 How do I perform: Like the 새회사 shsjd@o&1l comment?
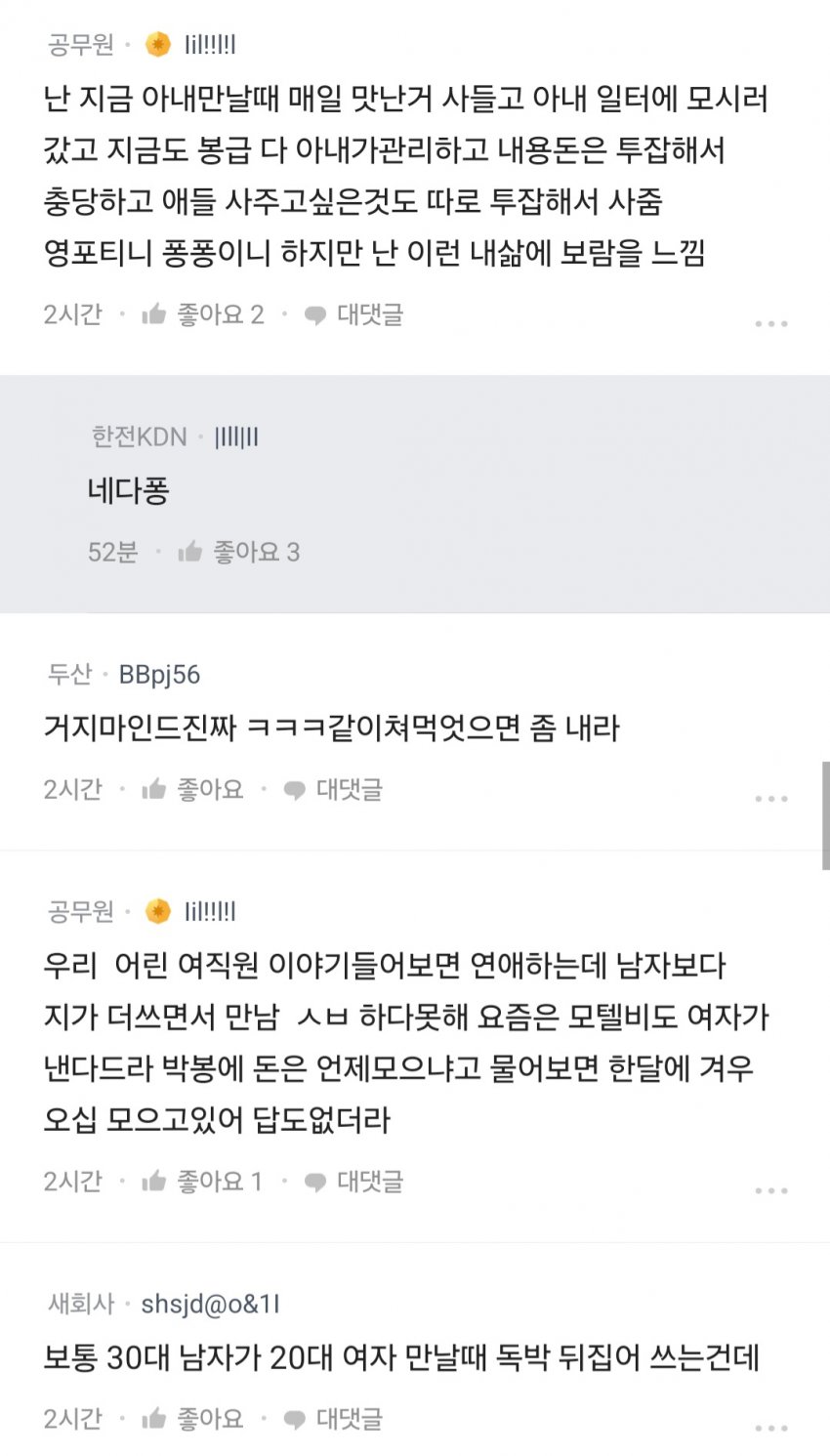(192, 1419)
